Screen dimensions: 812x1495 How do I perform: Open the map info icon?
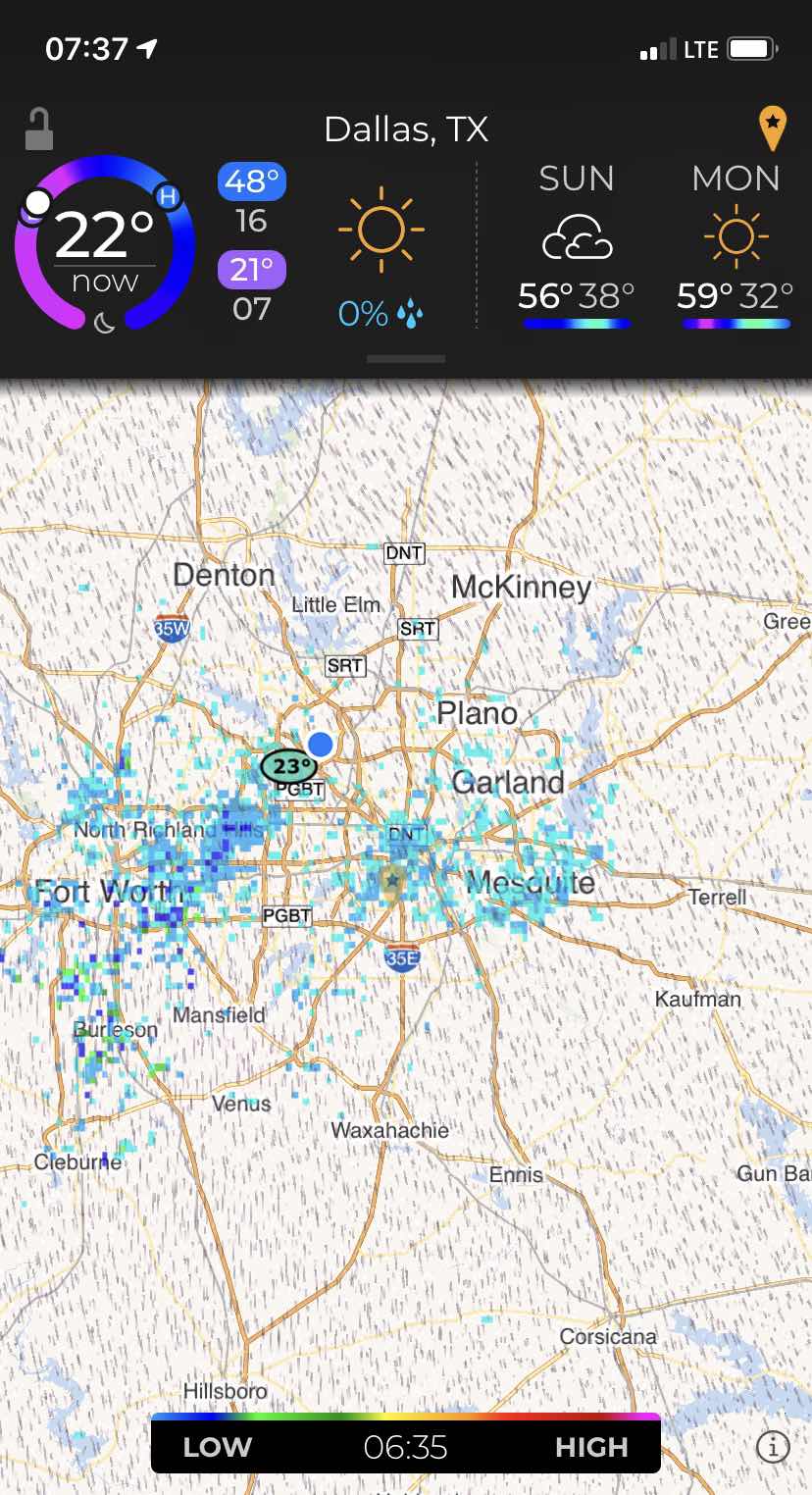tap(773, 1446)
